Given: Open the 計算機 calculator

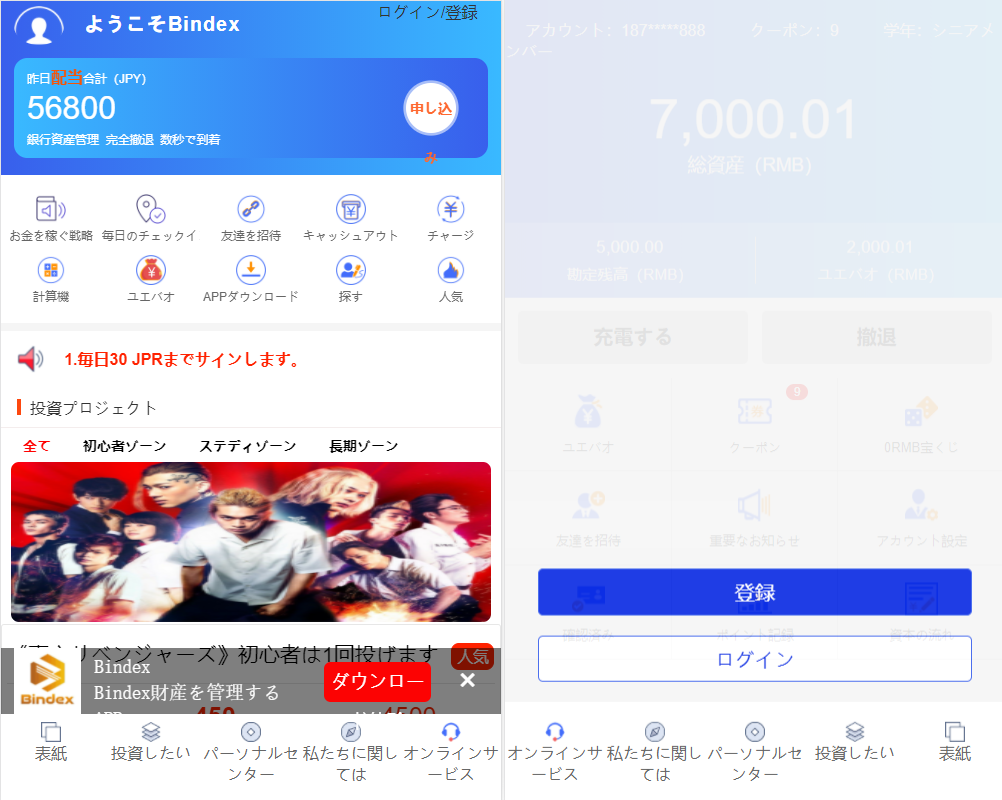Looking at the screenshot, I should click(x=51, y=280).
